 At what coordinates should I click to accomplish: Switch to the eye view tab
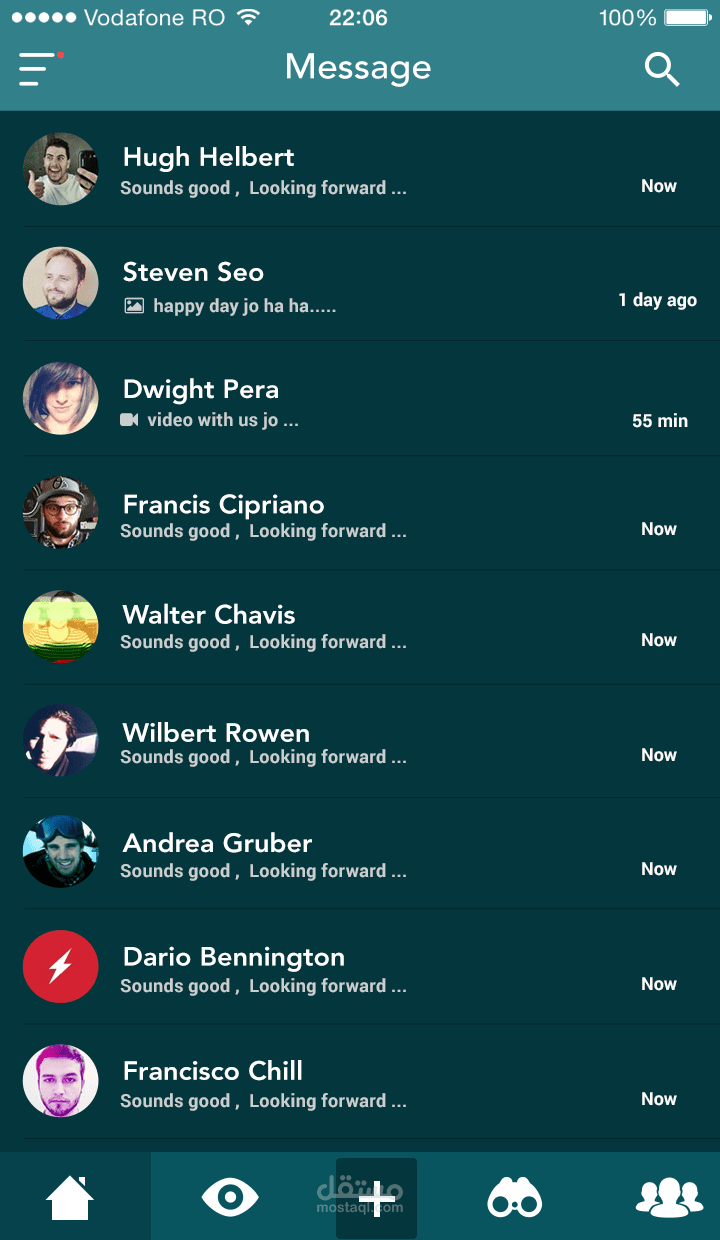(x=230, y=1197)
